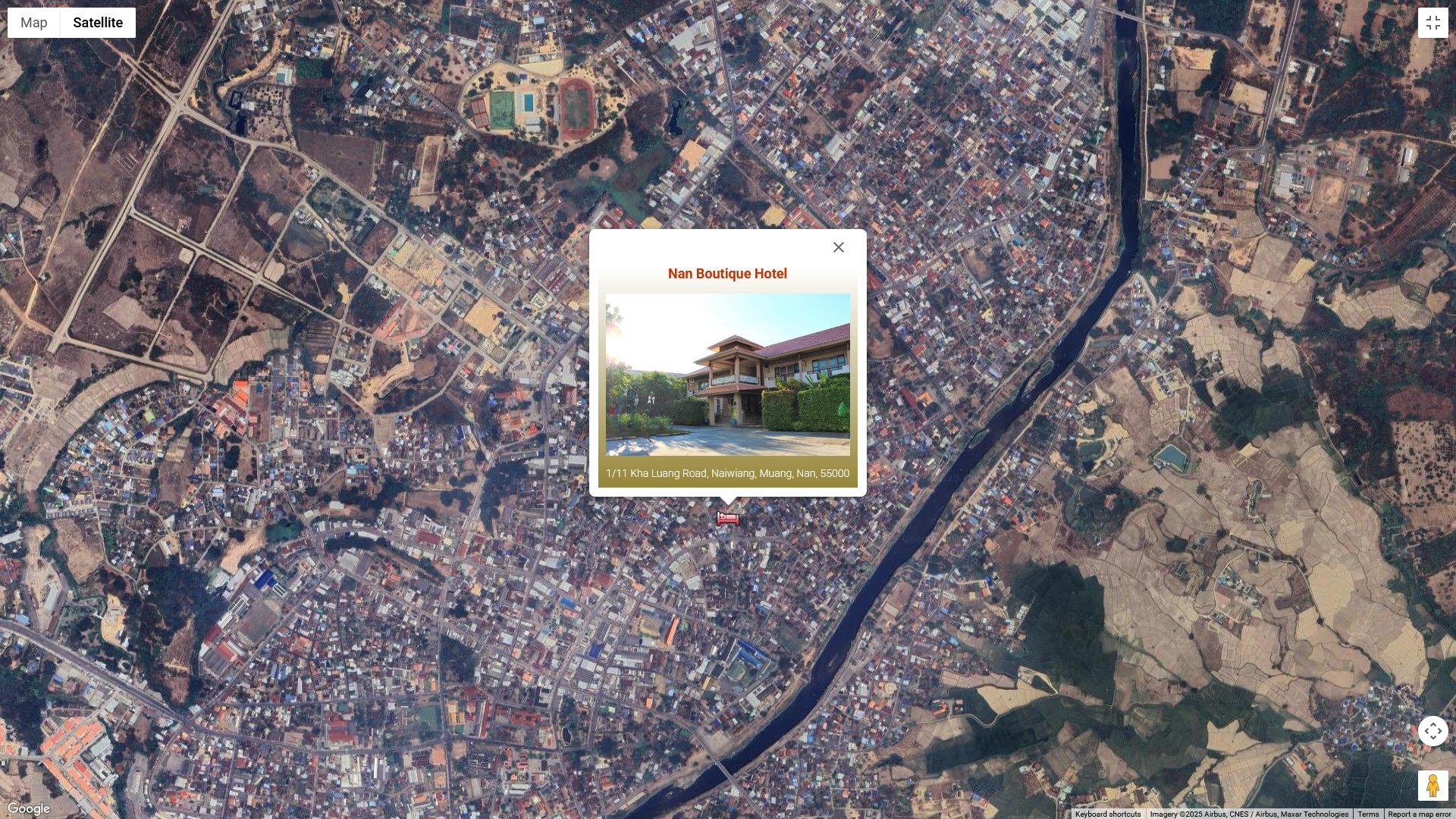Close the Nan Boutique Hotel popup
This screenshot has height=819, width=1456.
coord(838,247)
